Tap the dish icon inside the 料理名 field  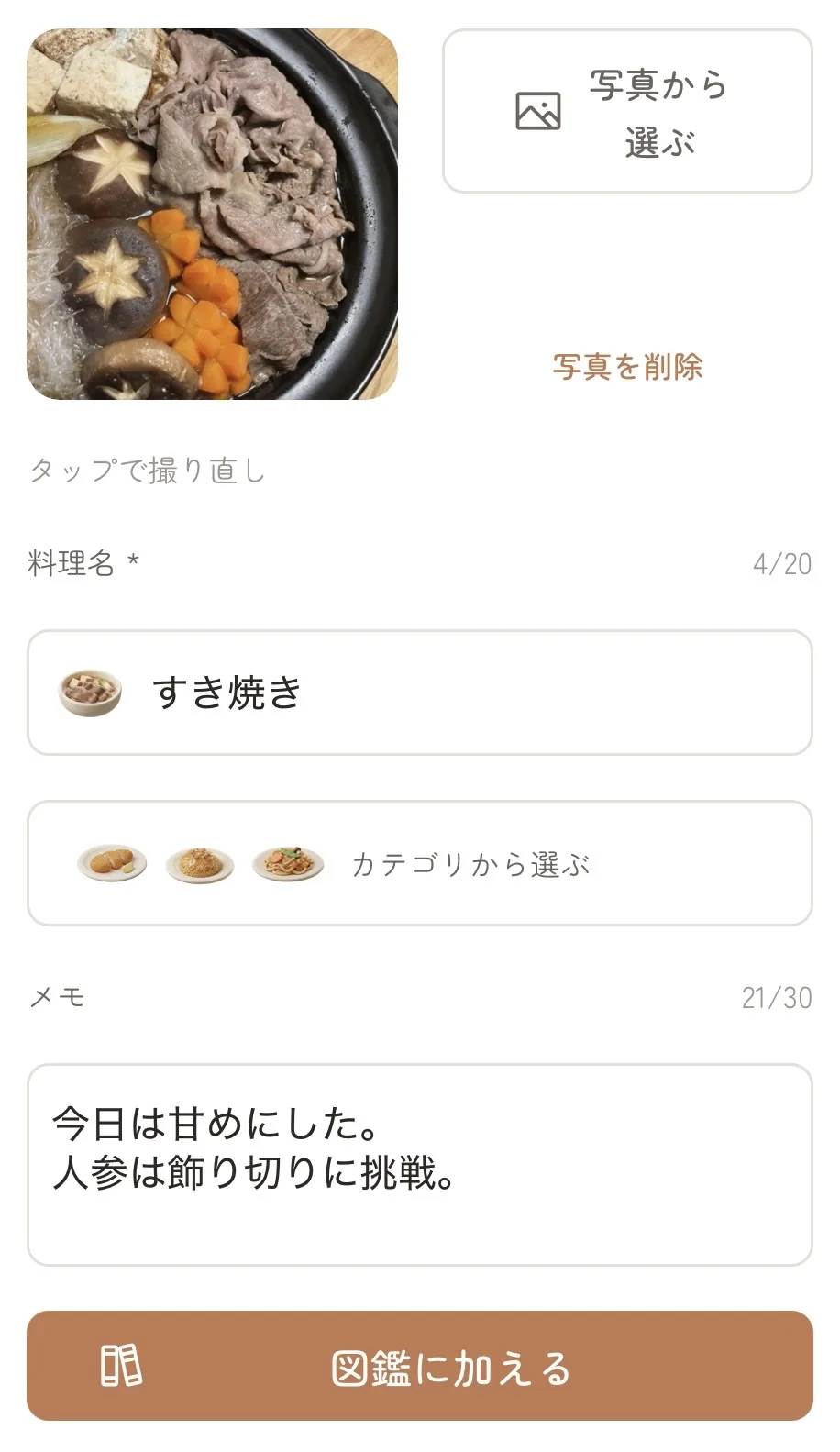tap(89, 693)
